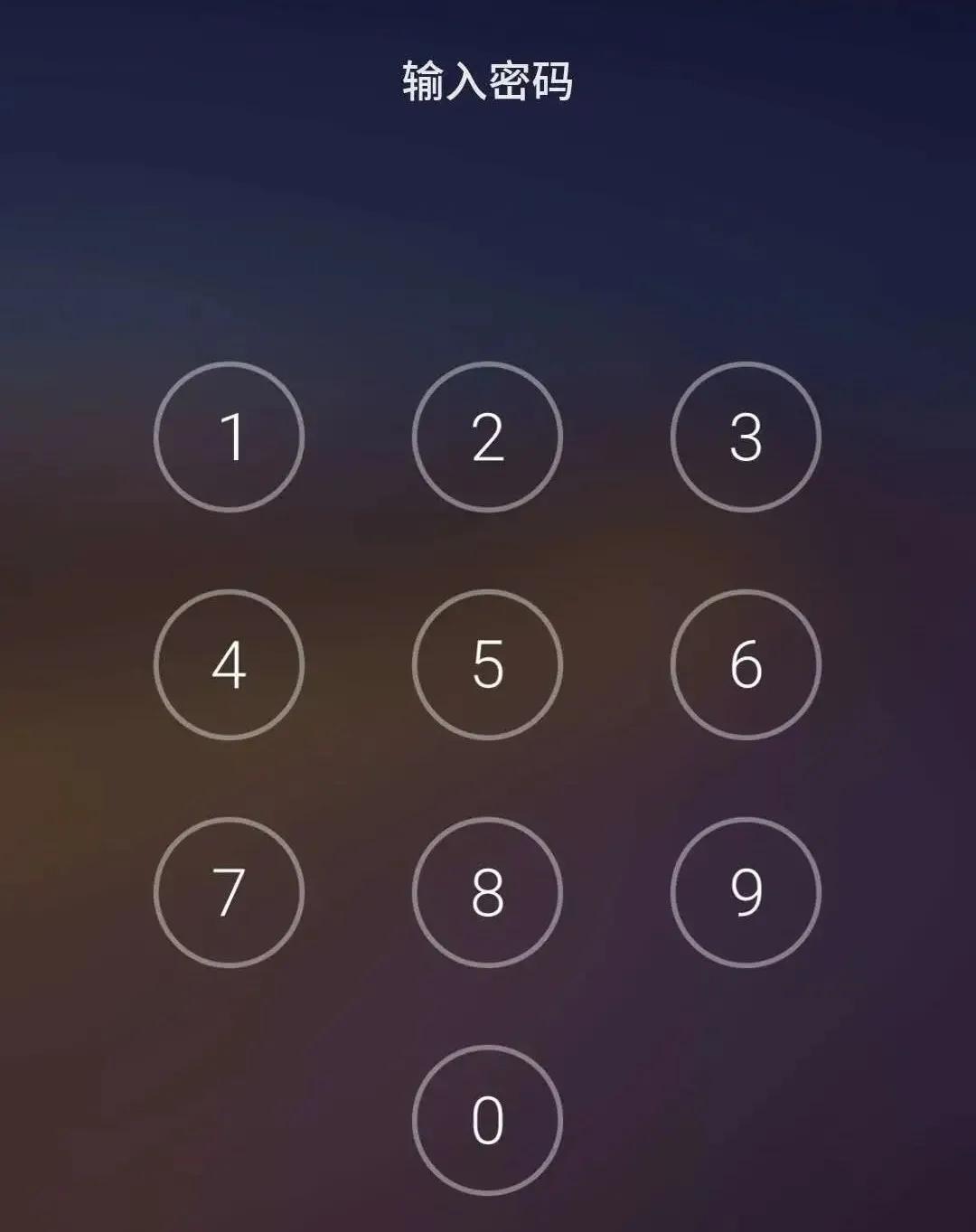
Task: Enter digit 2 on the keypad
Action: [x=487, y=437]
